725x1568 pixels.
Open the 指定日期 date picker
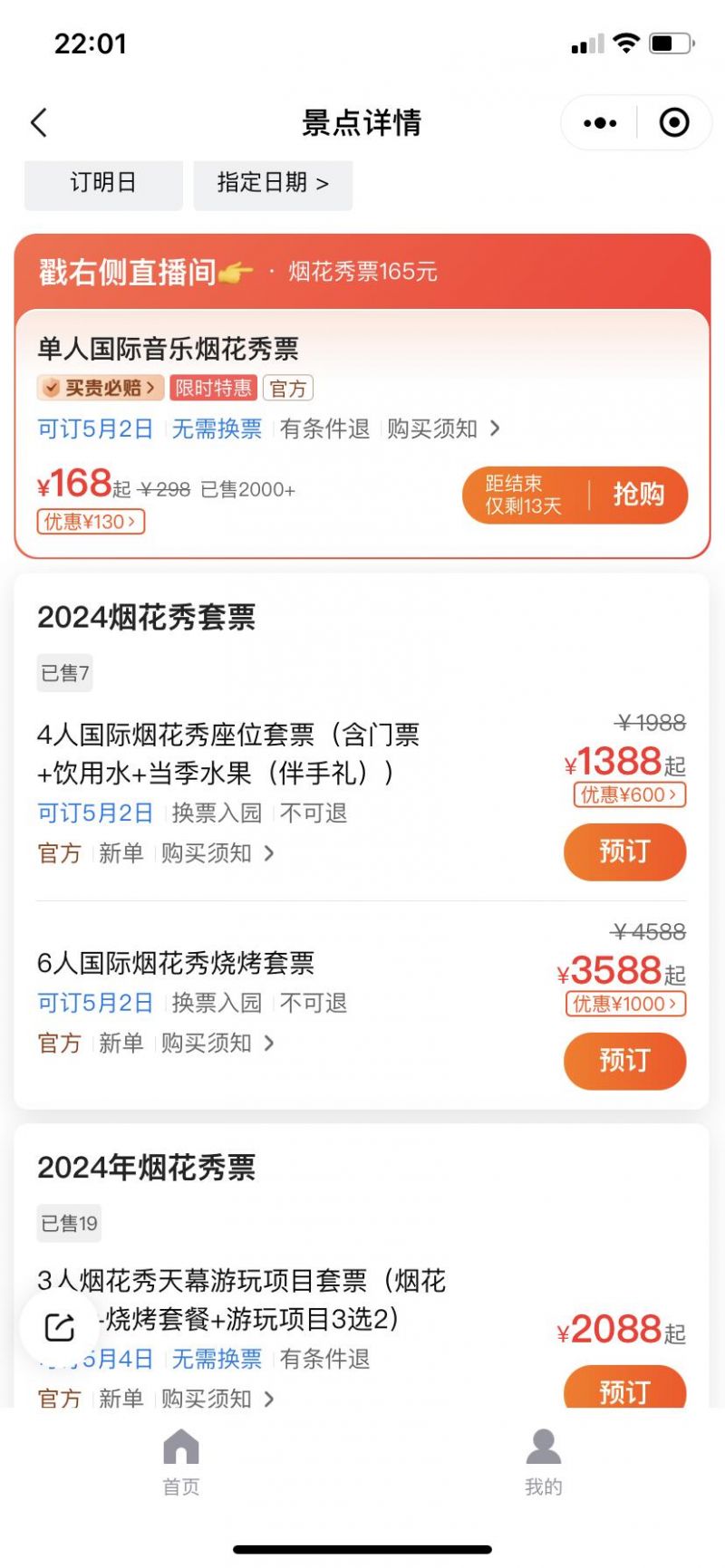pos(273,183)
